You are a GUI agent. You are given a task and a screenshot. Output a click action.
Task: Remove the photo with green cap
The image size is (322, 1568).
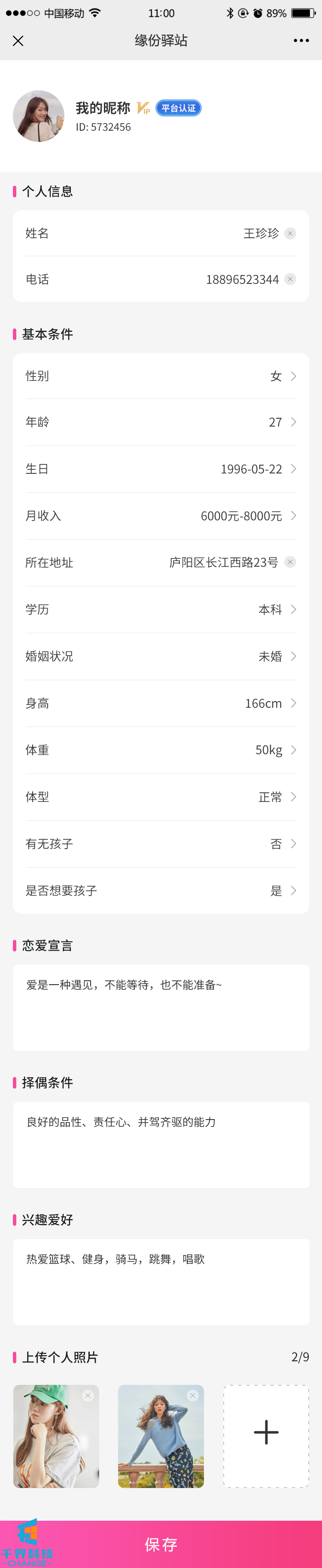point(88,1396)
